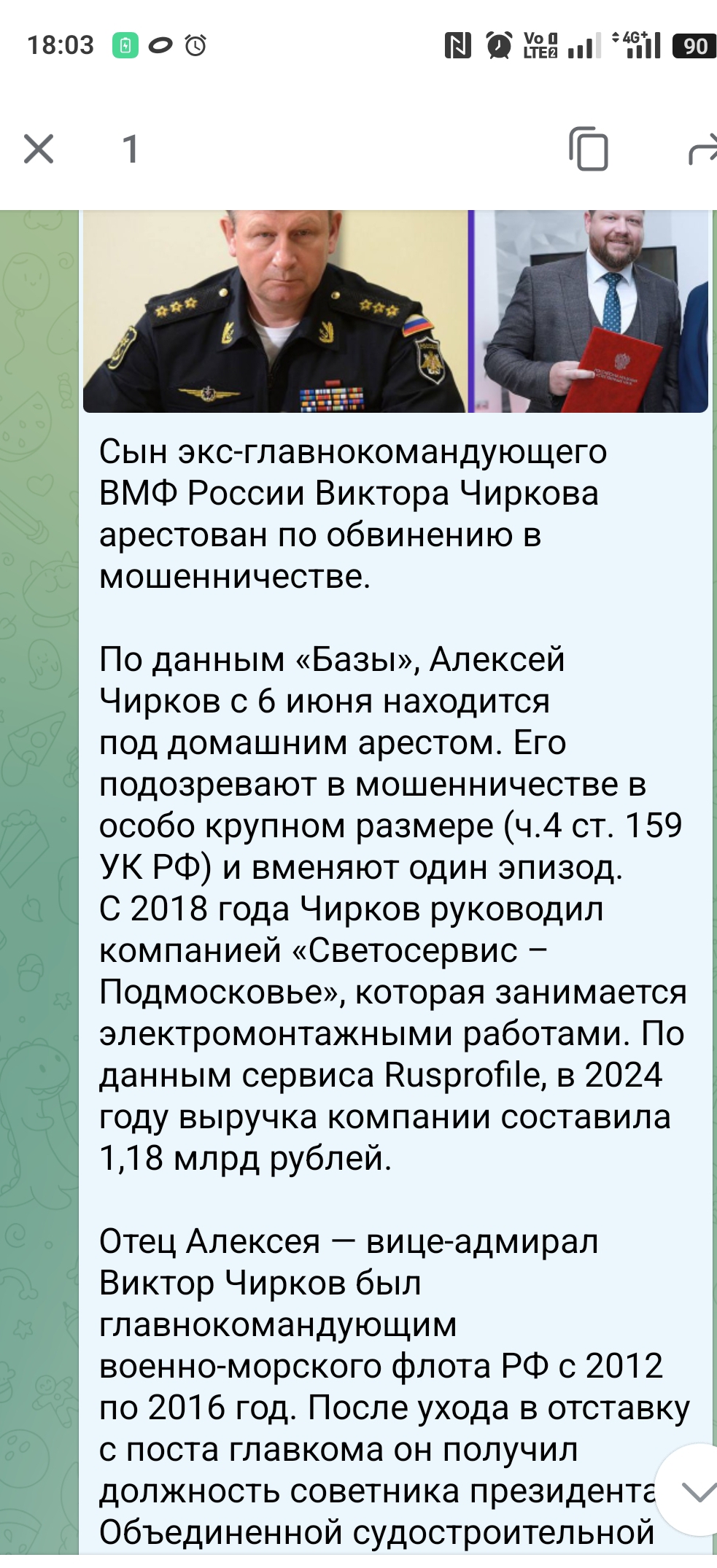Close the message selection mode
Screen dimensions: 717x1568
coord(39,150)
